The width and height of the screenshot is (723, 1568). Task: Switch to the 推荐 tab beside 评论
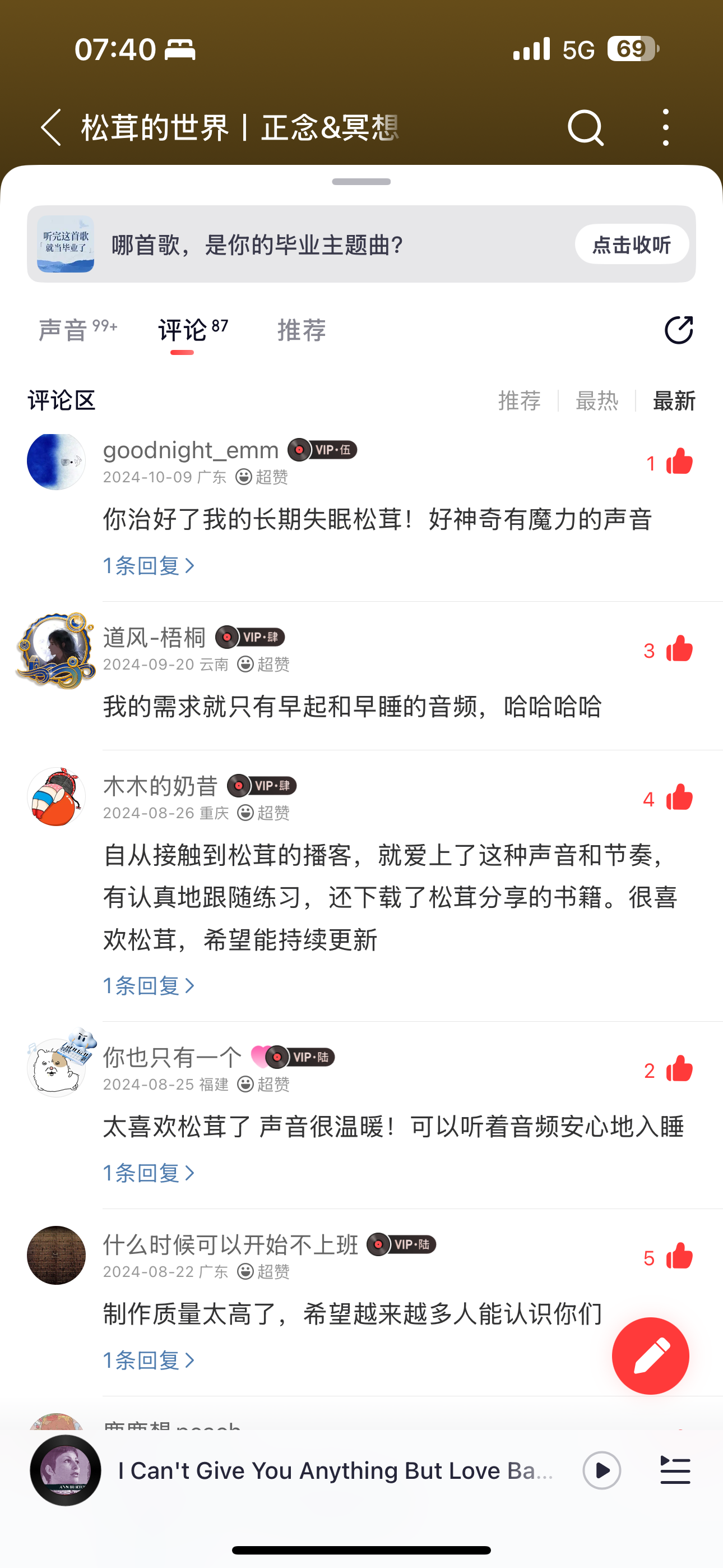pos(302,330)
